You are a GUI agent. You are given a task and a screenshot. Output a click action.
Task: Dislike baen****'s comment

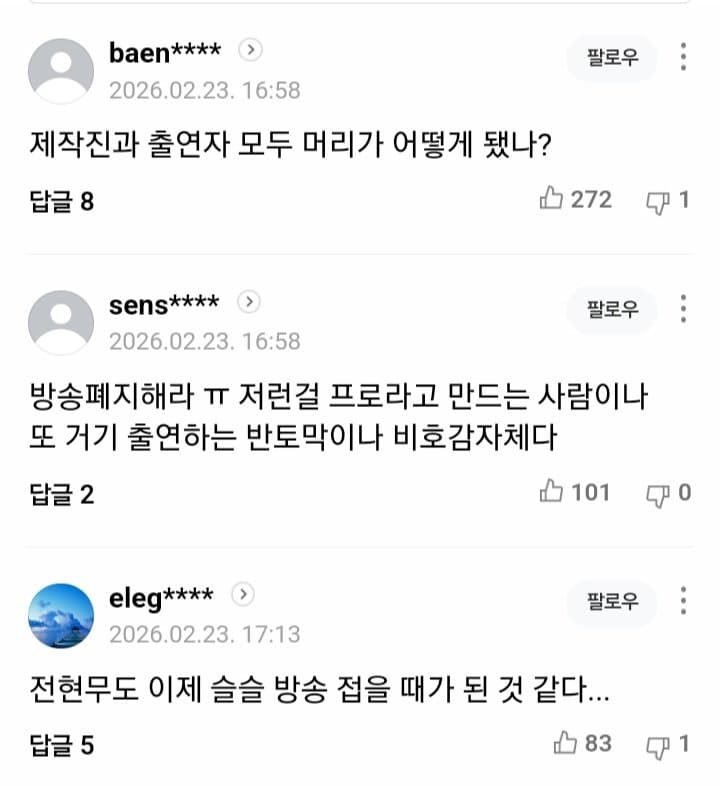657,201
